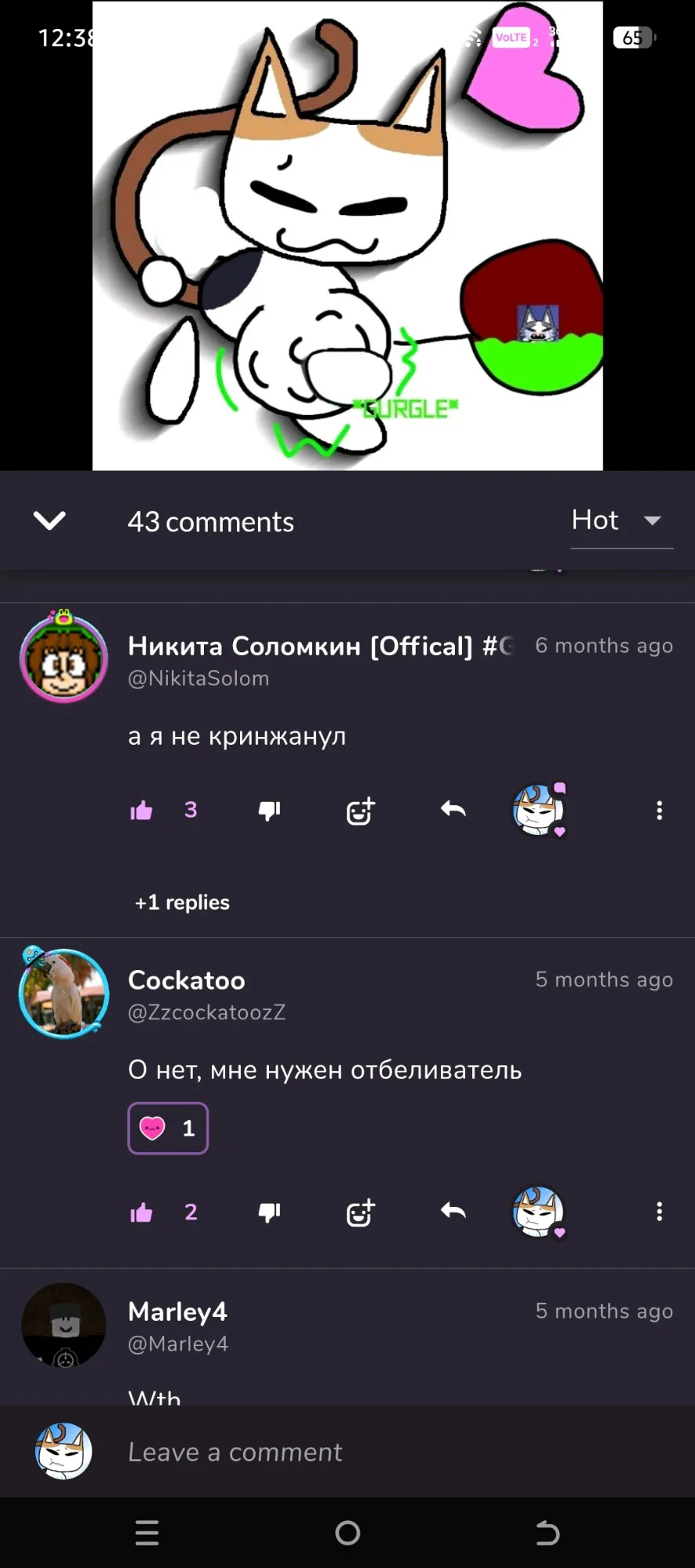The image size is (695, 1568).
Task: Like Cockatoo's comment
Action: (x=141, y=1212)
